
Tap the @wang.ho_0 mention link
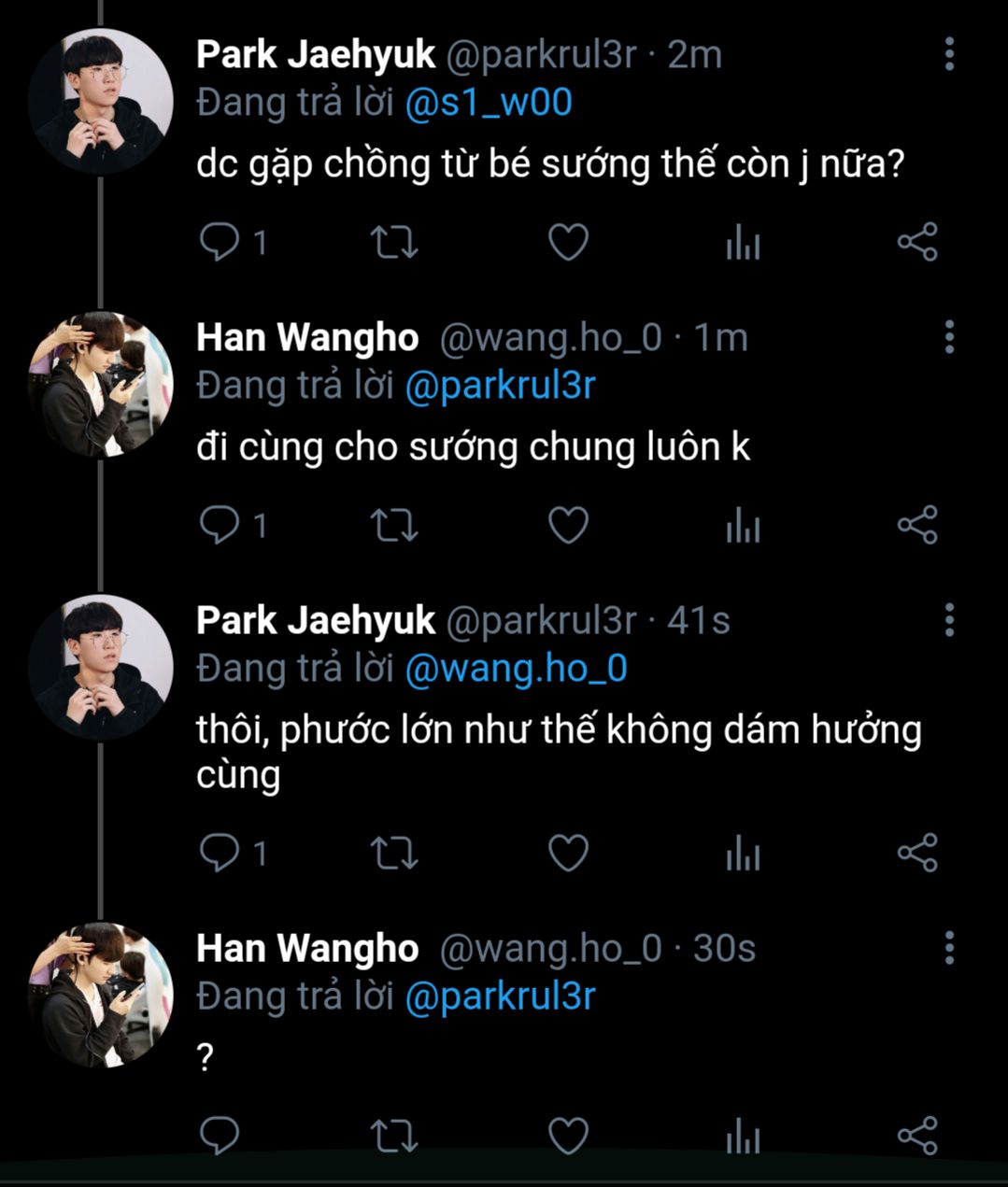tap(516, 669)
